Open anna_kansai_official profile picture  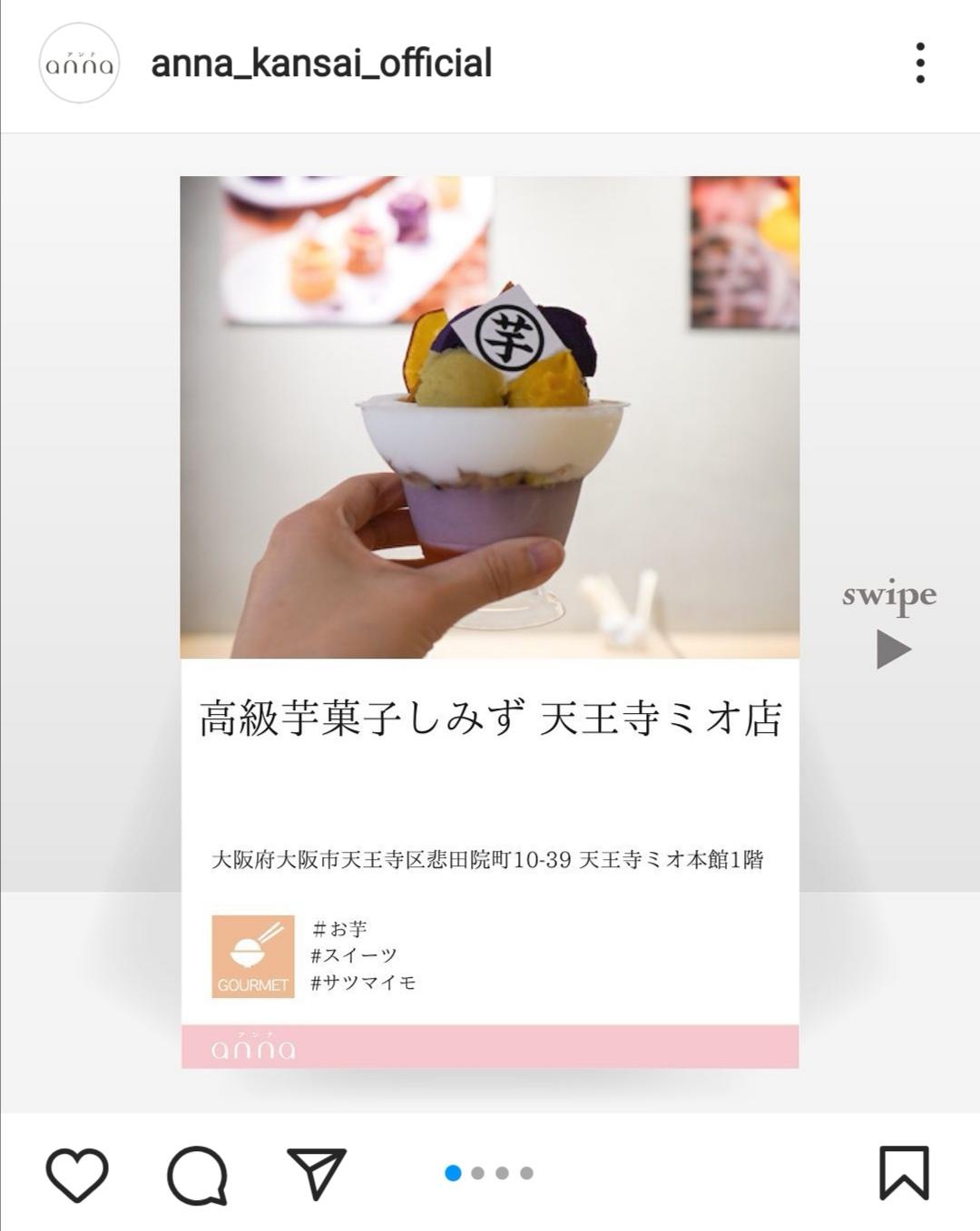pos(80,64)
